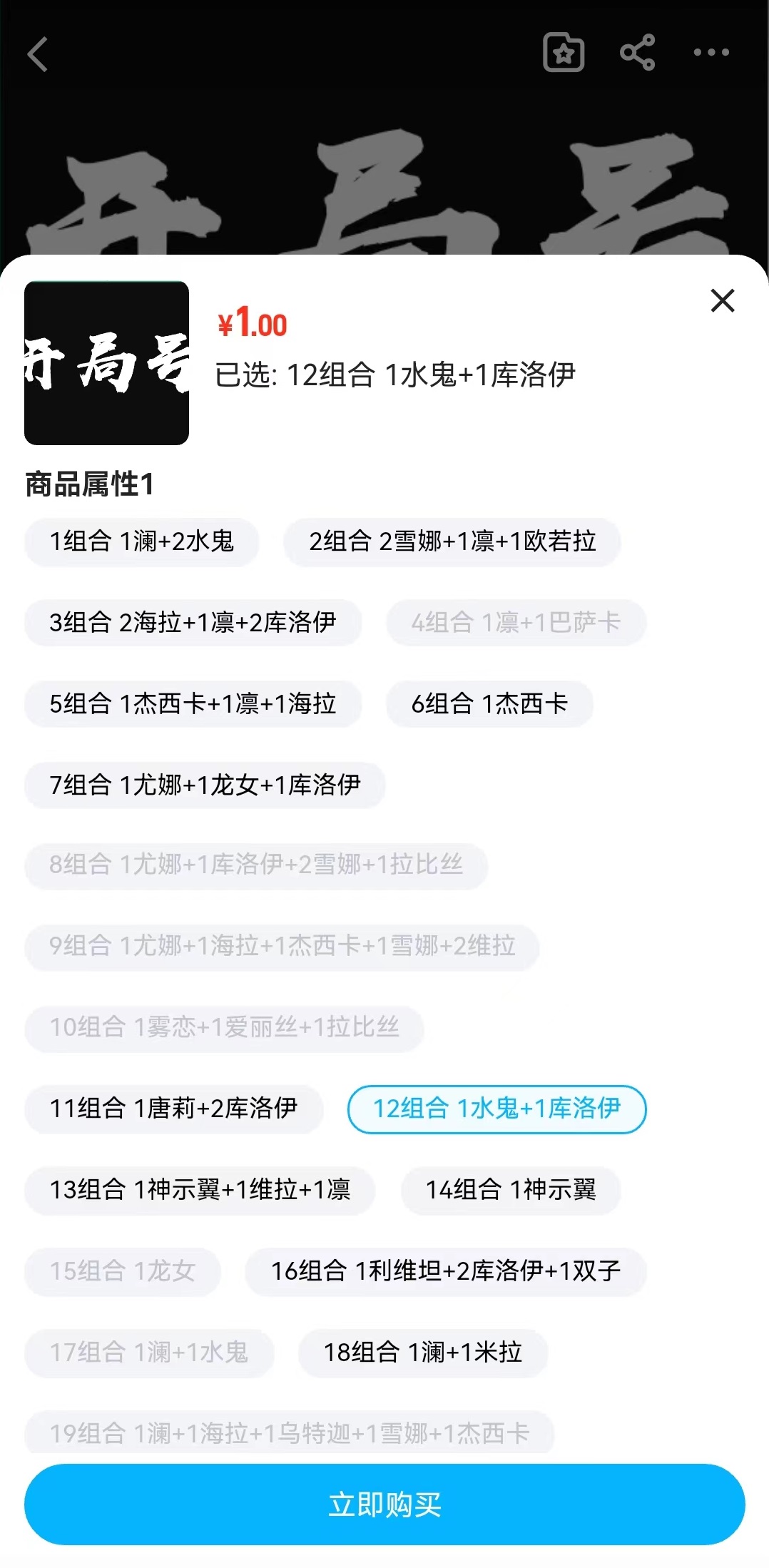Choose 2组合 2雪娜+1凛+1欧若拉
The width and height of the screenshot is (769, 1568).
(x=452, y=541)
